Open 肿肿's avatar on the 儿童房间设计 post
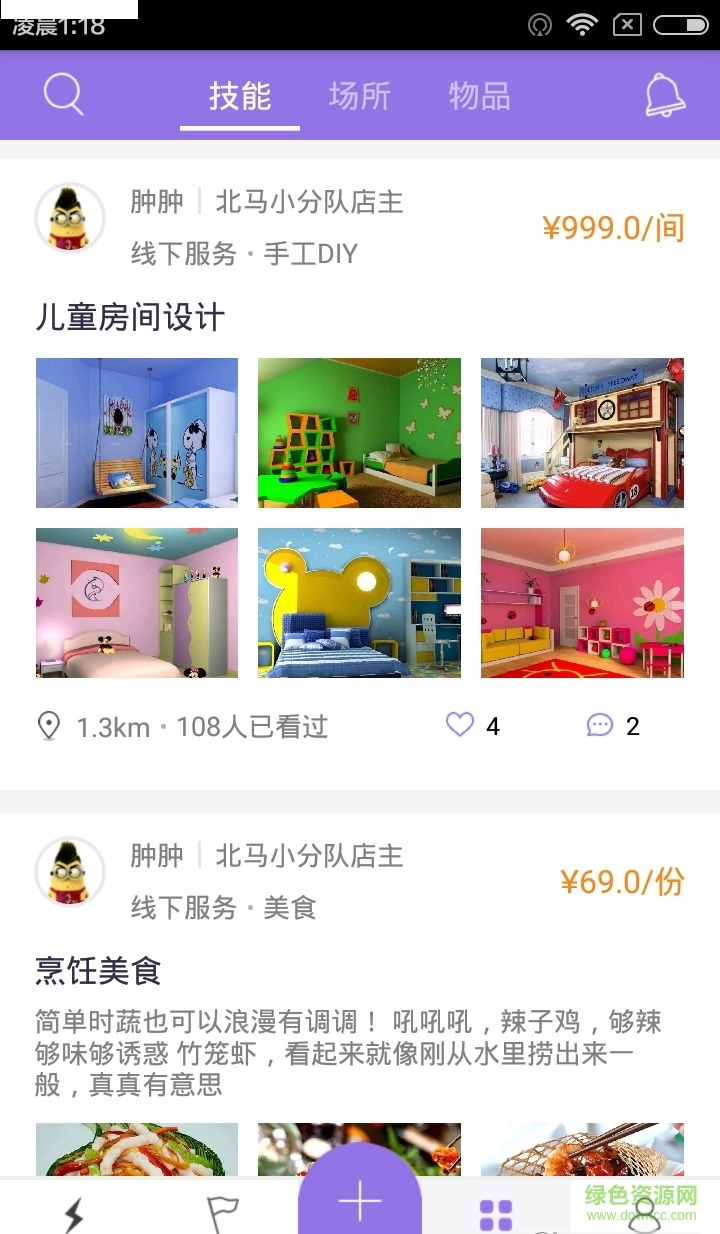720x1234 pixels. 70,218
